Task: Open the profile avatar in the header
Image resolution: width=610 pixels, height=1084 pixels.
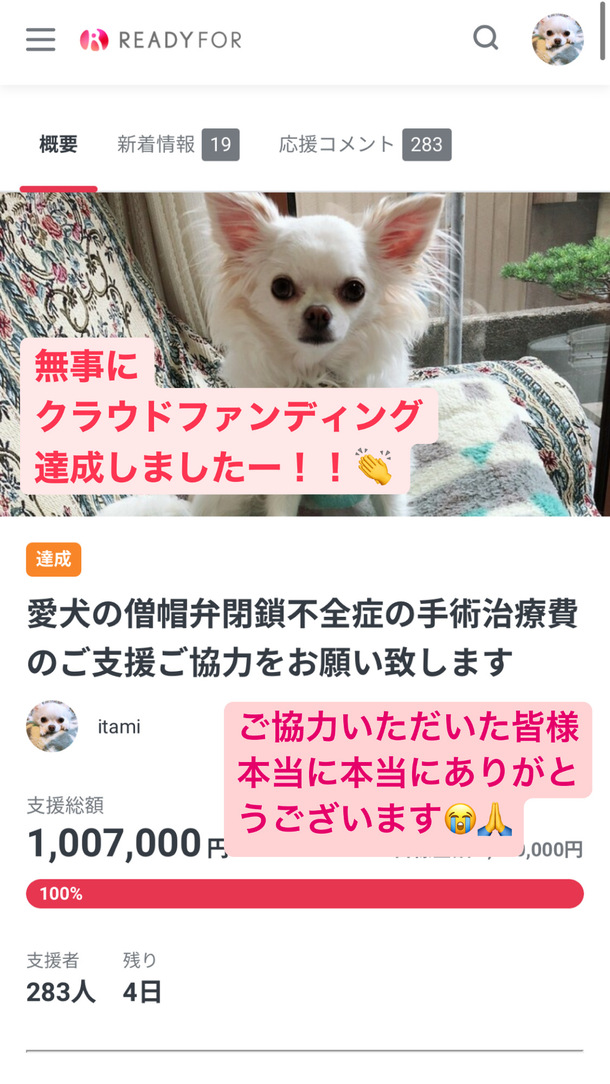Action: [557, 40]
